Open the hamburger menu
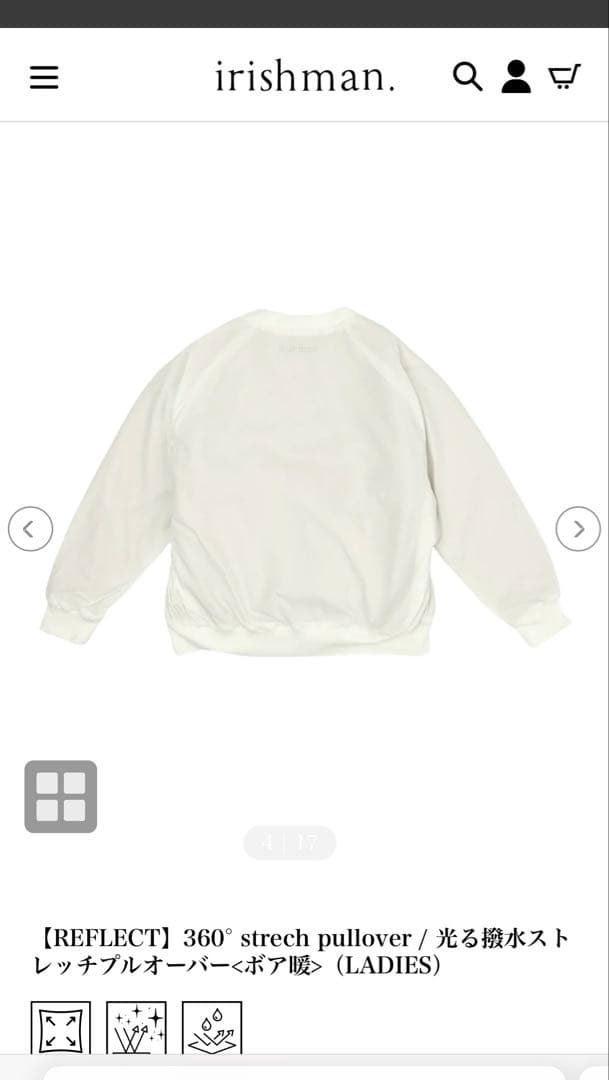Image resolution: width=609 pixels, height=1080 pixels. [x=44, y=78]
